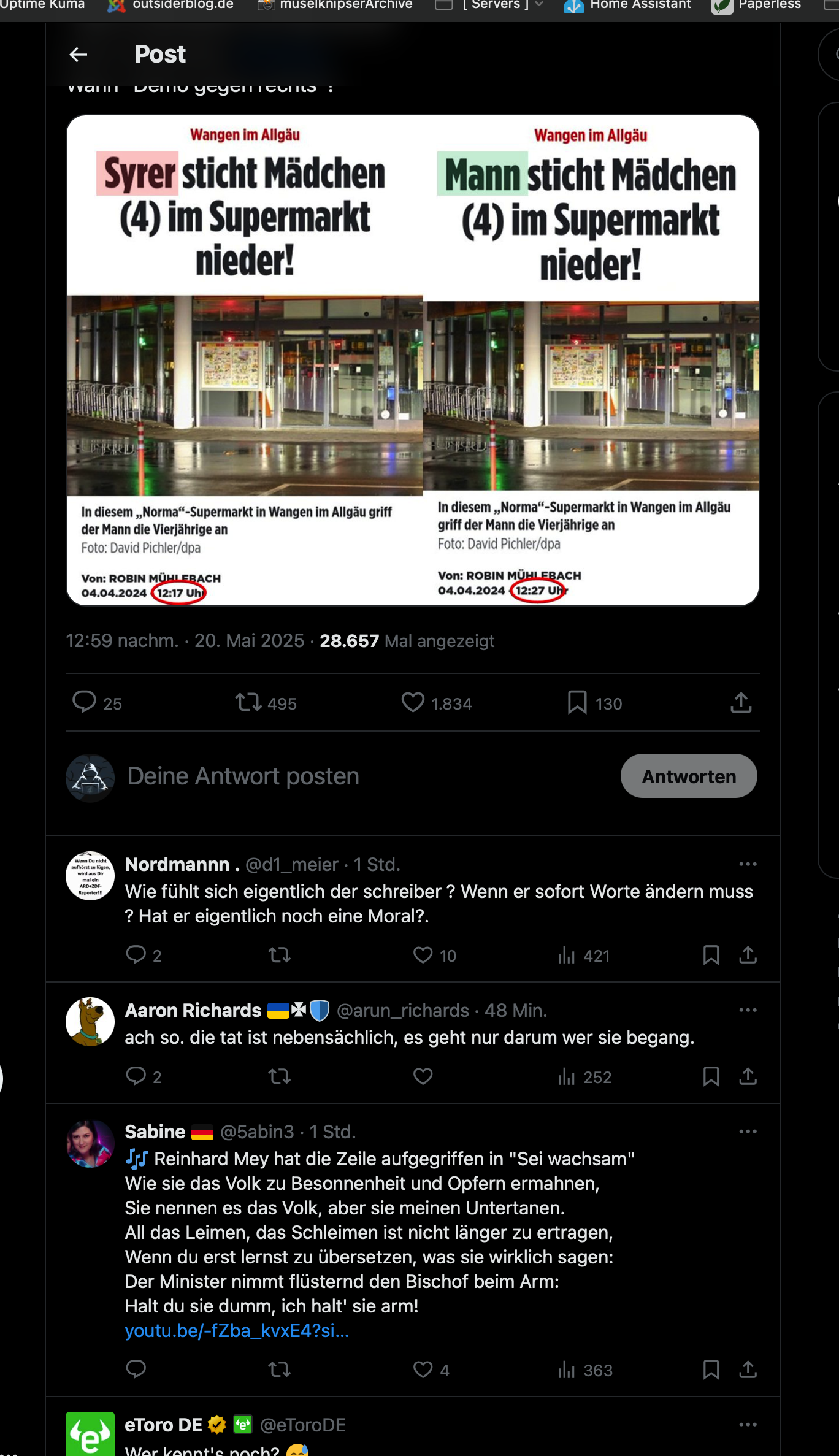Open Nordmannn's profile picture
The image size is (839, 1456).
pyautogui.click(x=90, y=876)
